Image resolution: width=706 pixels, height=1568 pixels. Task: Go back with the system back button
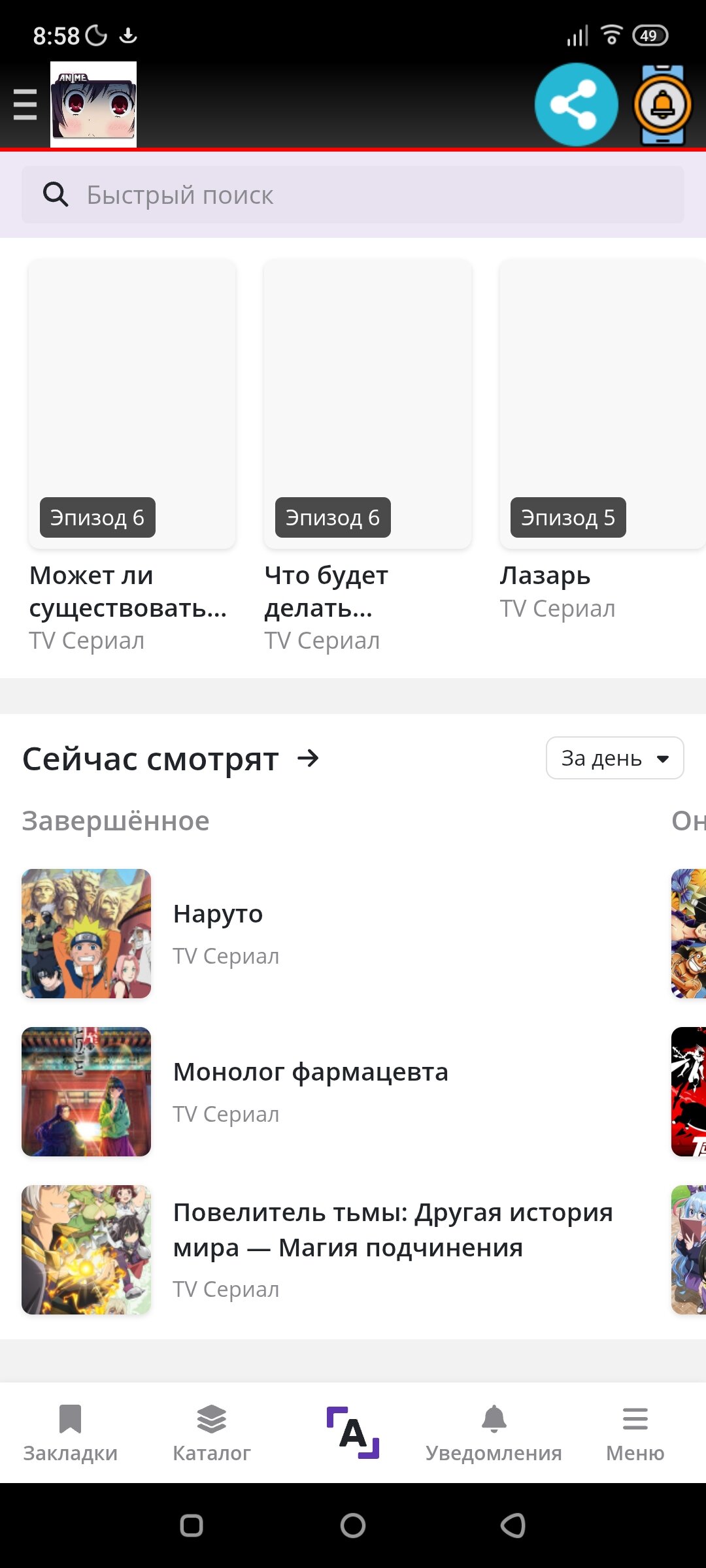(513, 1526)
